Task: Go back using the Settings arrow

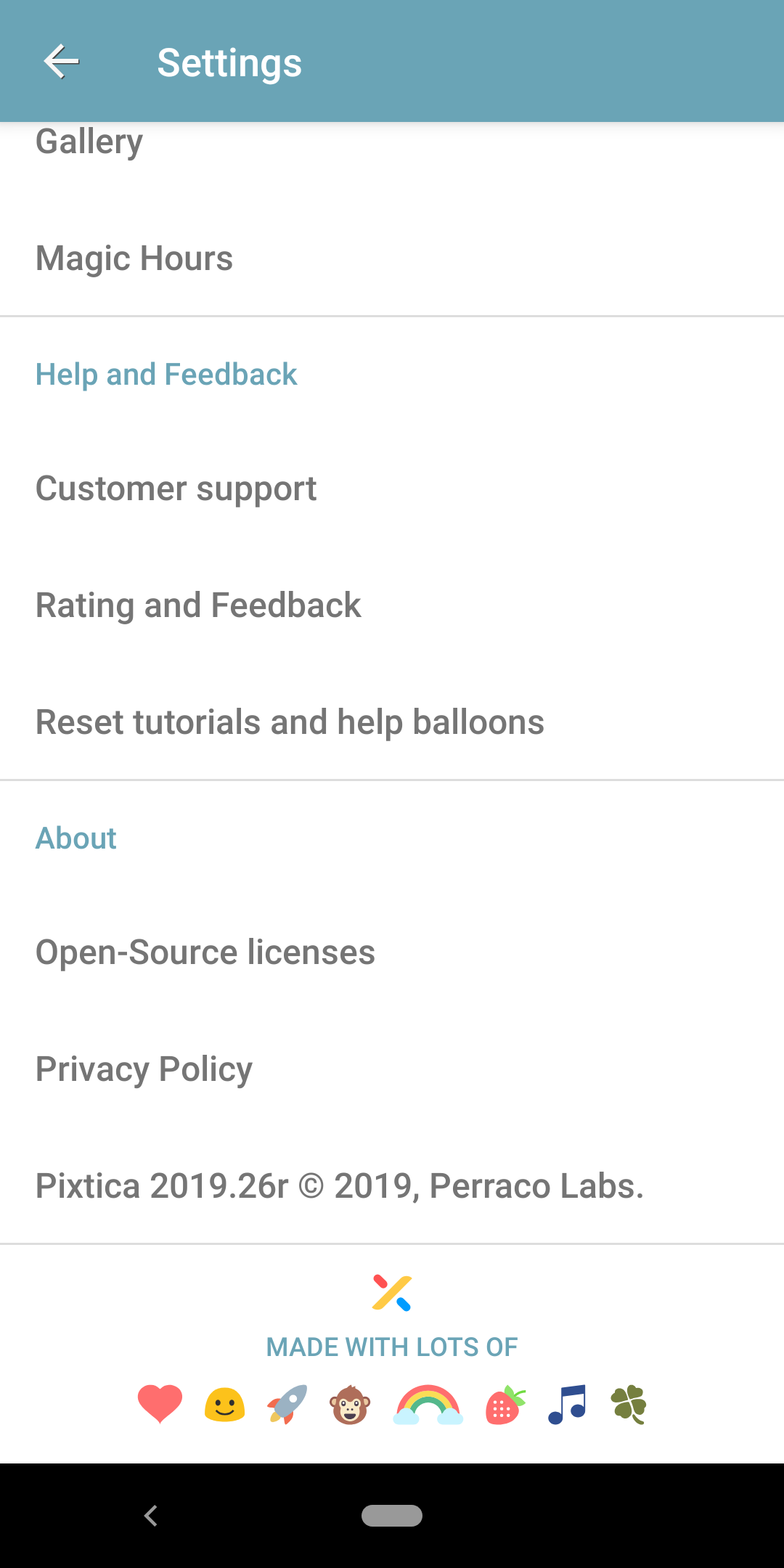Action: tap(62, 62)
